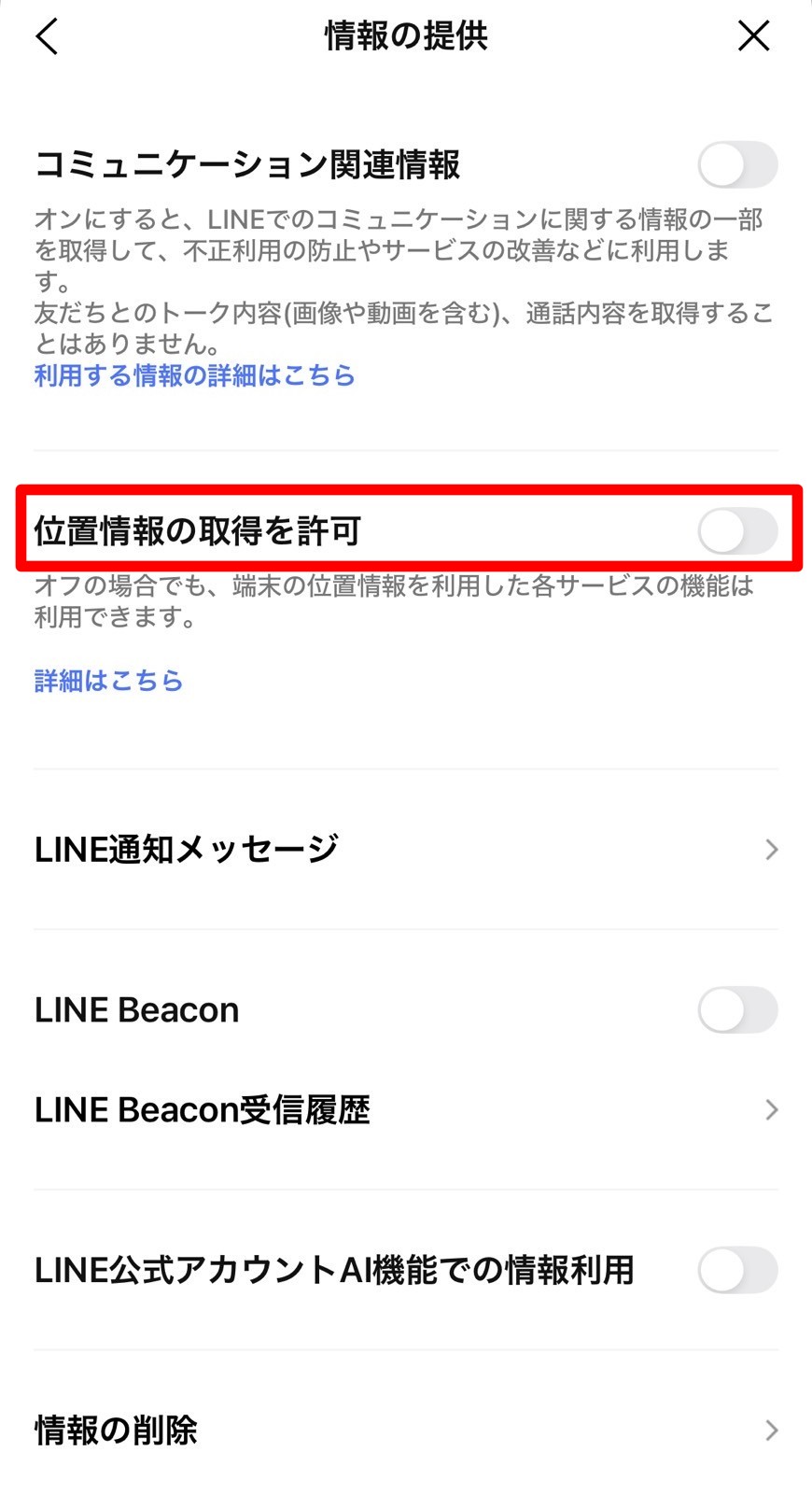Close the 情報の提供 screen
Screen dimensions: 812x1508
click(x=753, y=36)
